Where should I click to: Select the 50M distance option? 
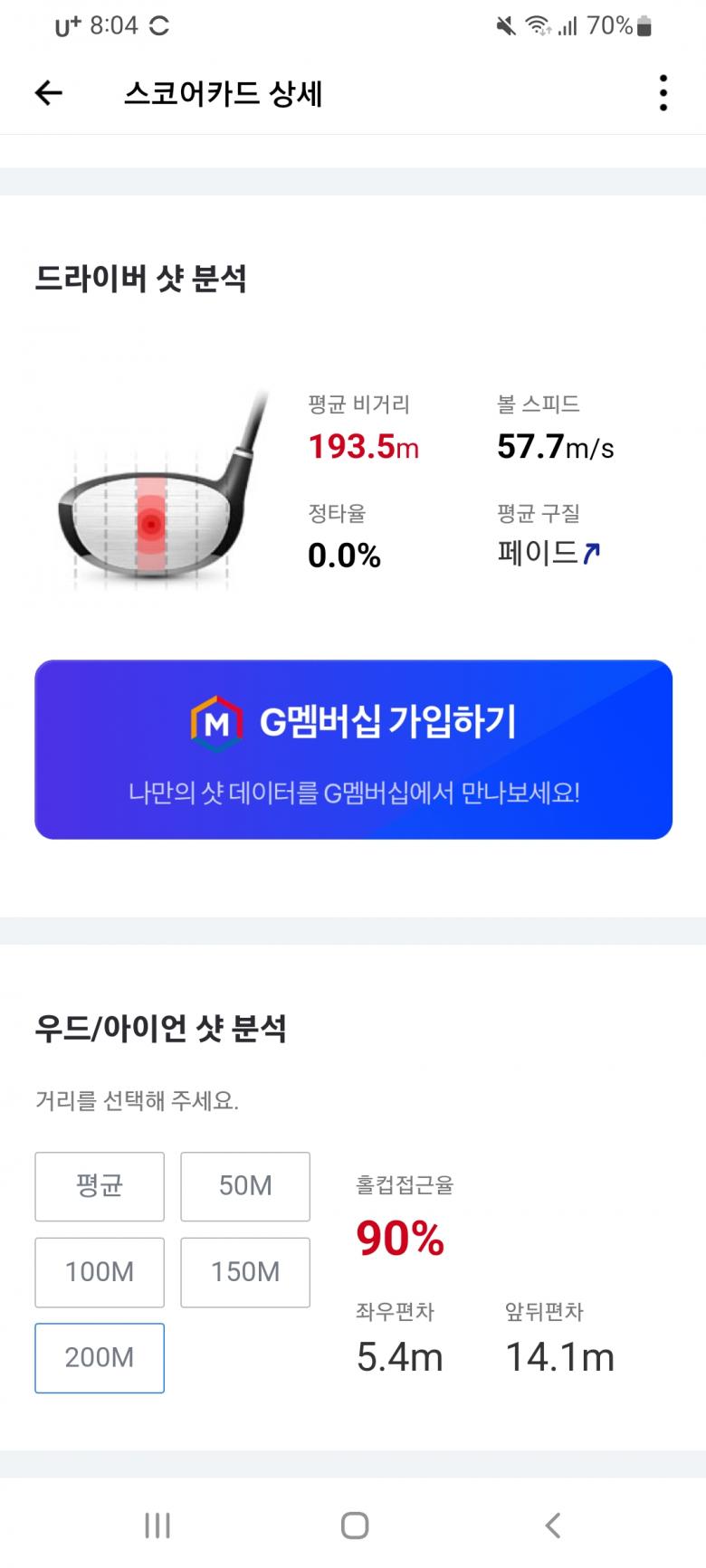245,1186
